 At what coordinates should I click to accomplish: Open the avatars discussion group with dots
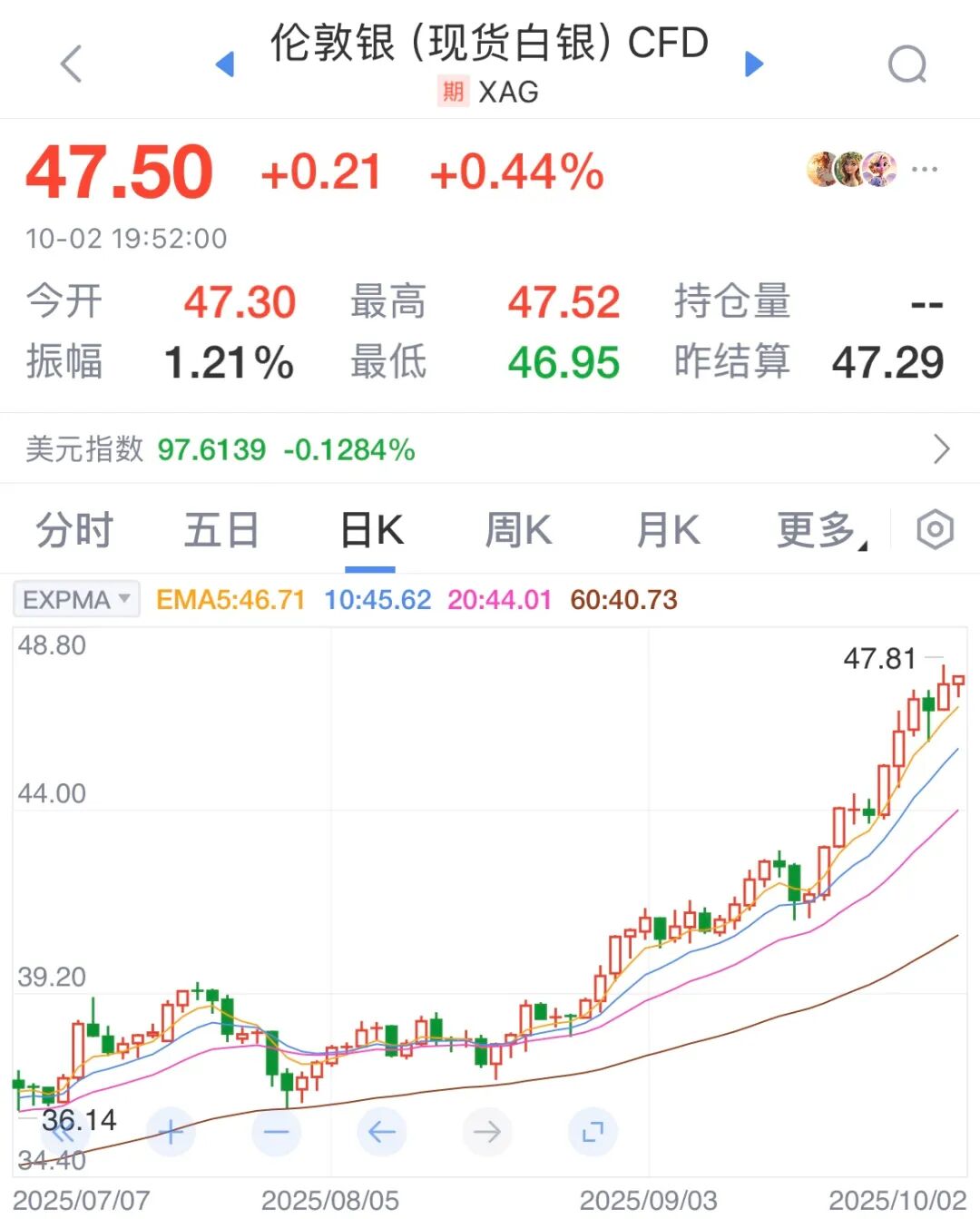[924, 169]
